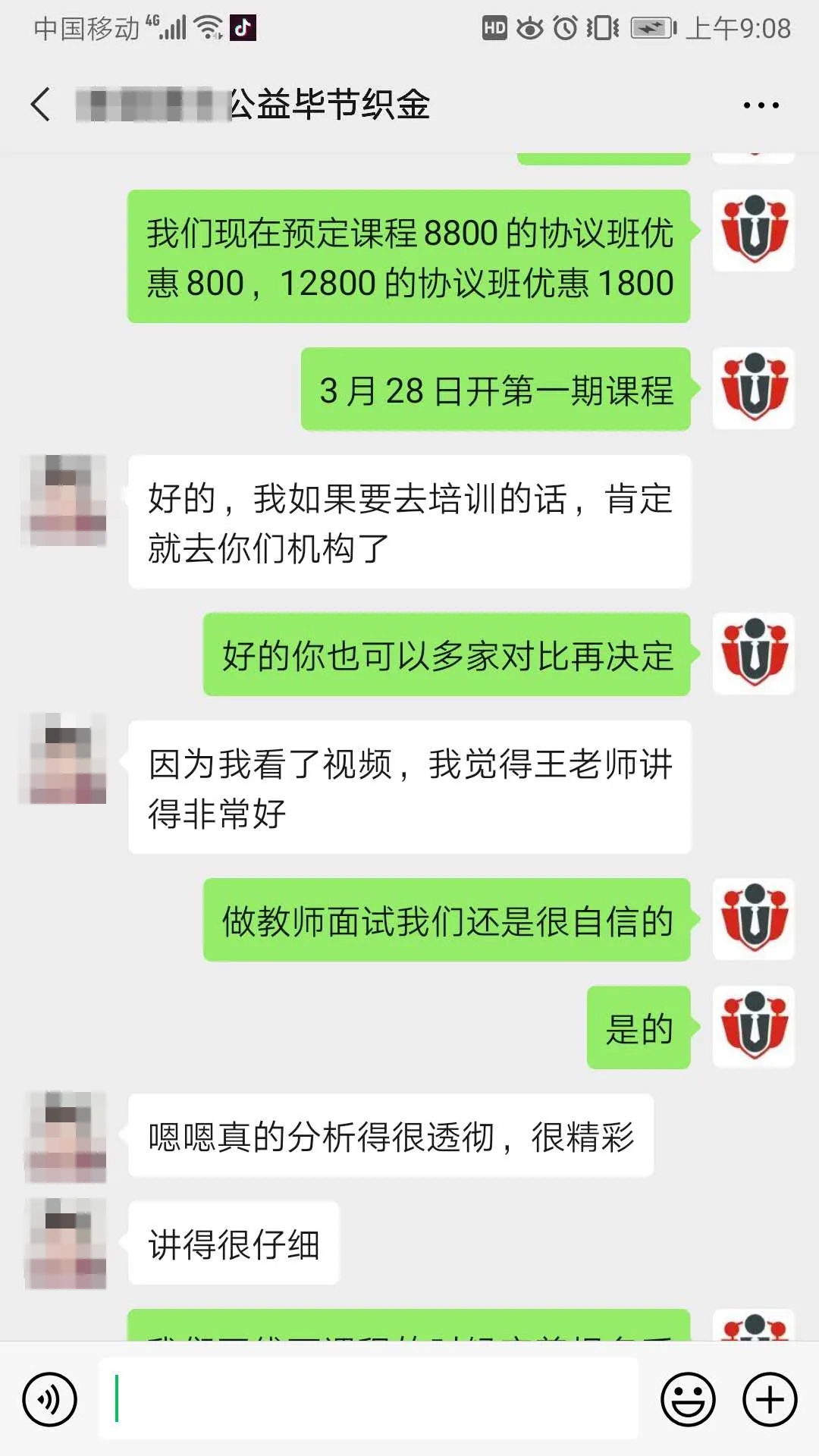Focus the message text field
This screenshot has width=819, height=1456.
[369, 1399]
